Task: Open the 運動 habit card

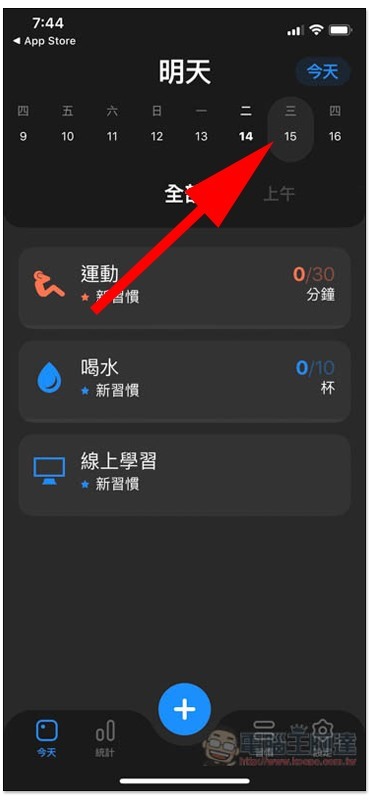Action: (185, 288)
